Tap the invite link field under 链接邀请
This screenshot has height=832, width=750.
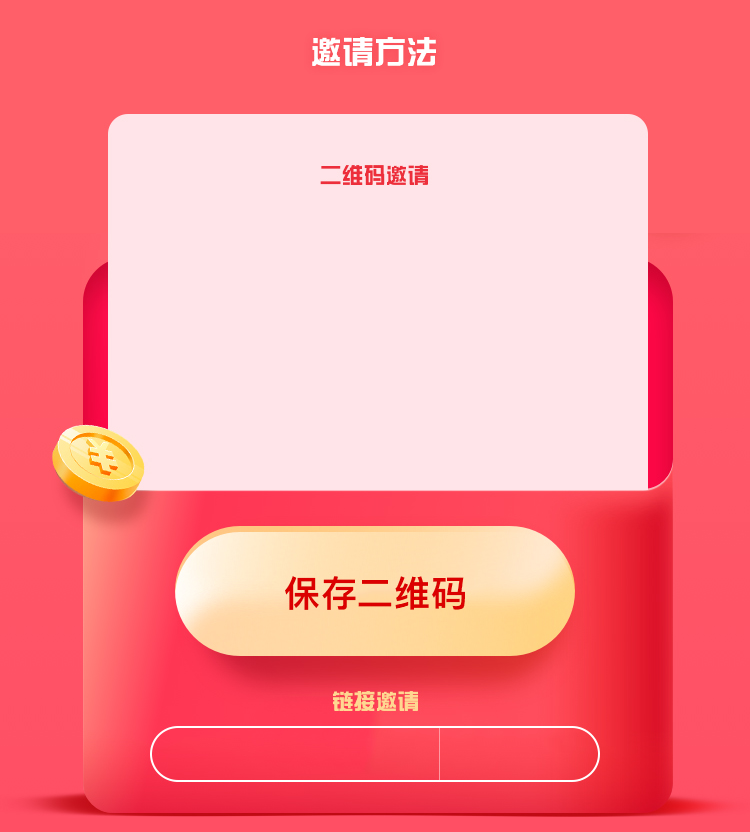pyautogui.click(x=295, y=754)
